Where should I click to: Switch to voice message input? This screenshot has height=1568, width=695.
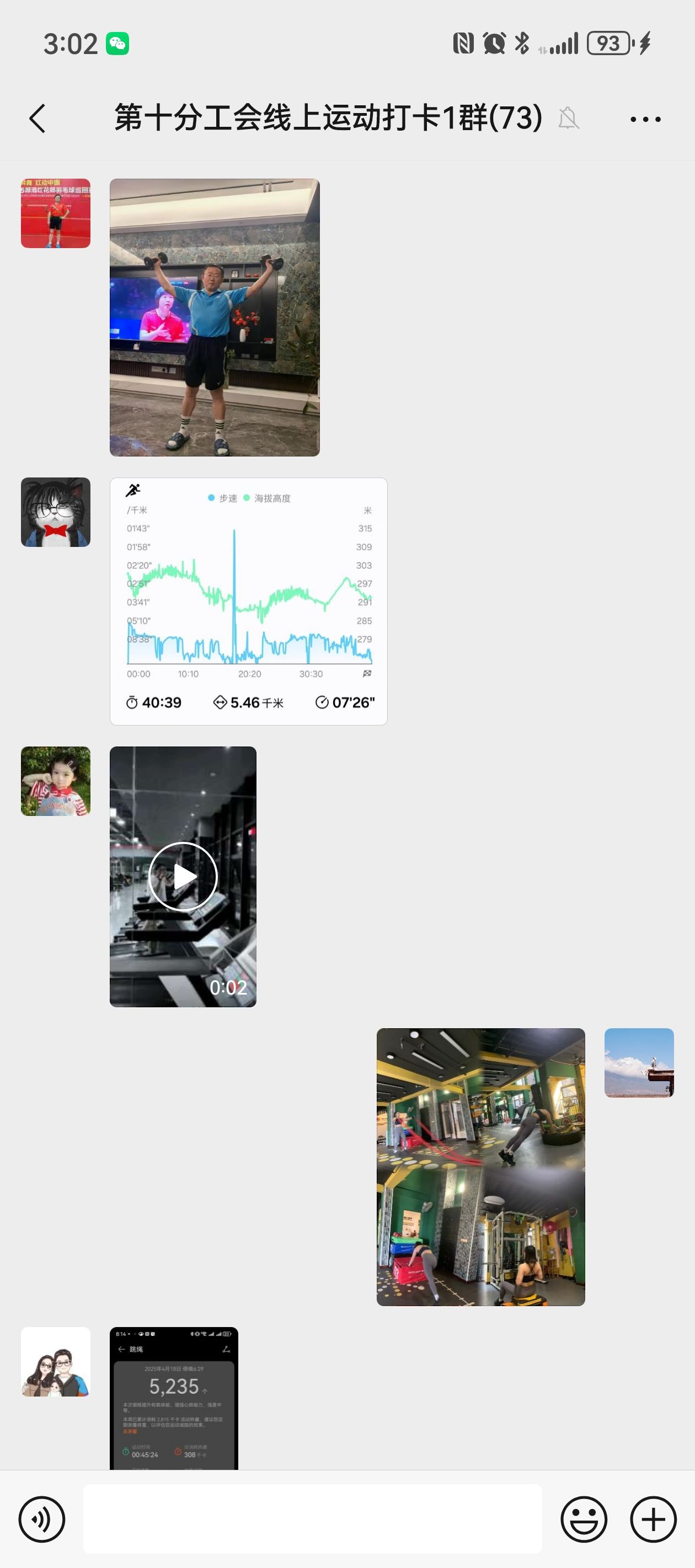point(41,1519)
